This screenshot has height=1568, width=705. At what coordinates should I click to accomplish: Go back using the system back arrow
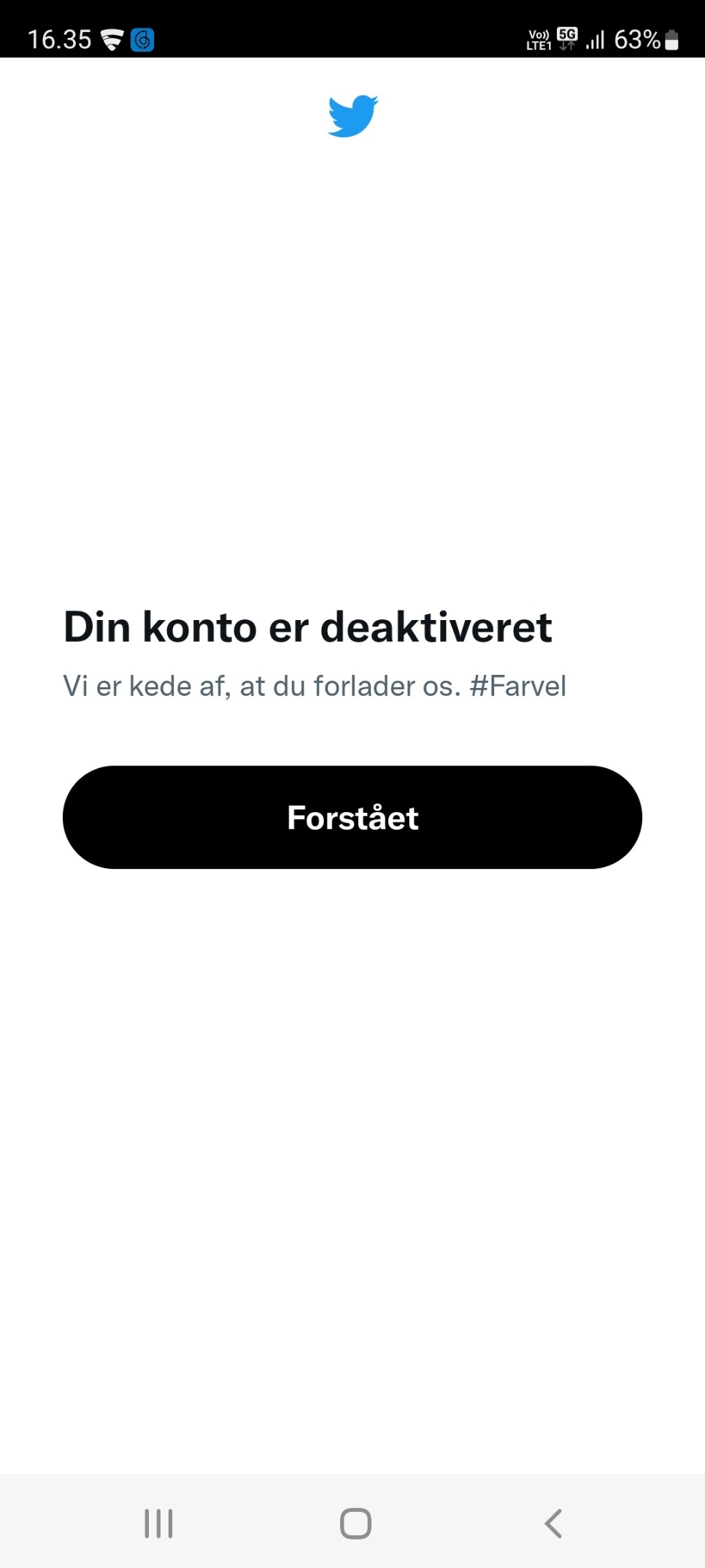click(553, 1523)
